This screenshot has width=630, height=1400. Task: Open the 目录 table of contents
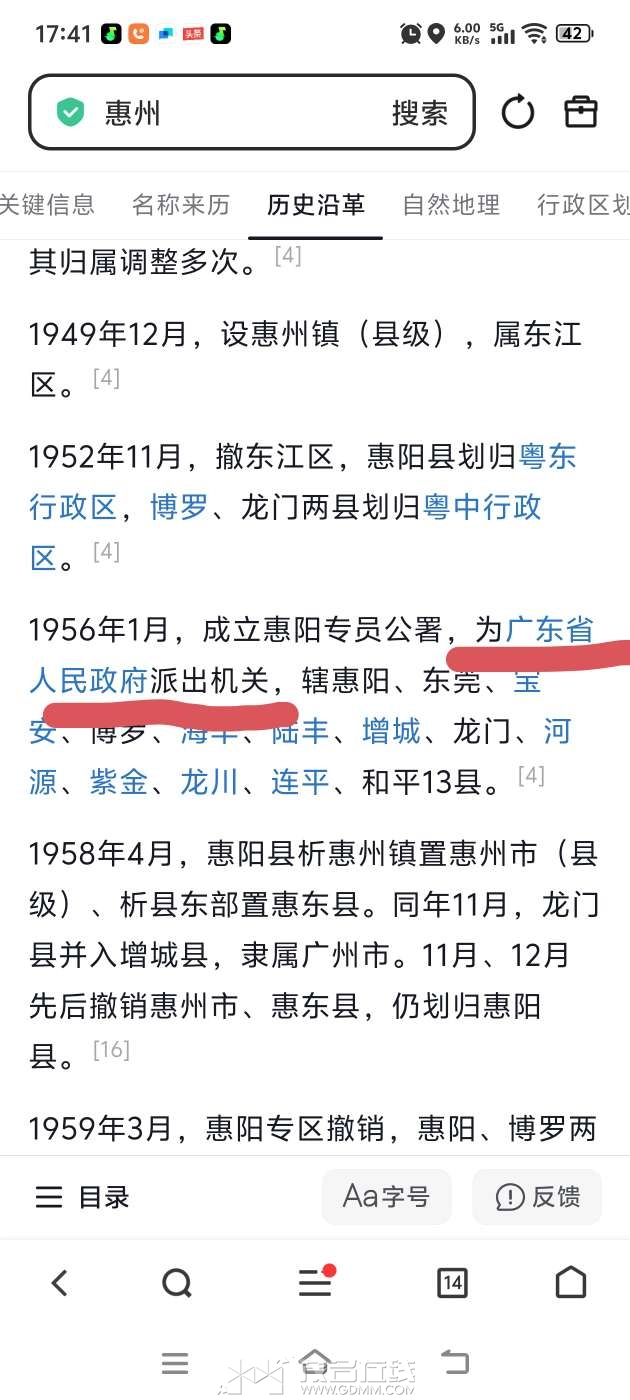pos(83,1197)
